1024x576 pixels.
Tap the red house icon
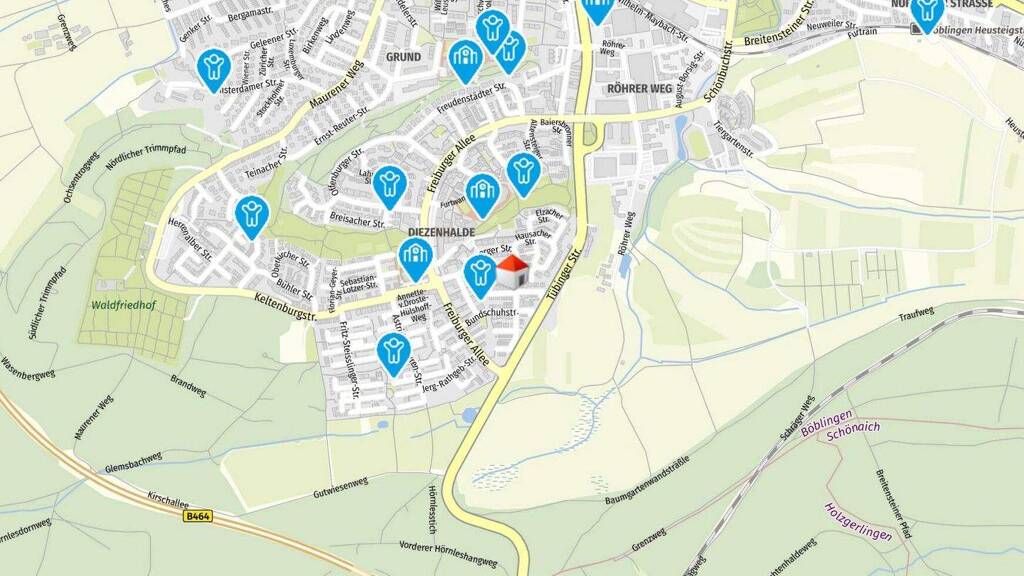click(x=513, y=270)
